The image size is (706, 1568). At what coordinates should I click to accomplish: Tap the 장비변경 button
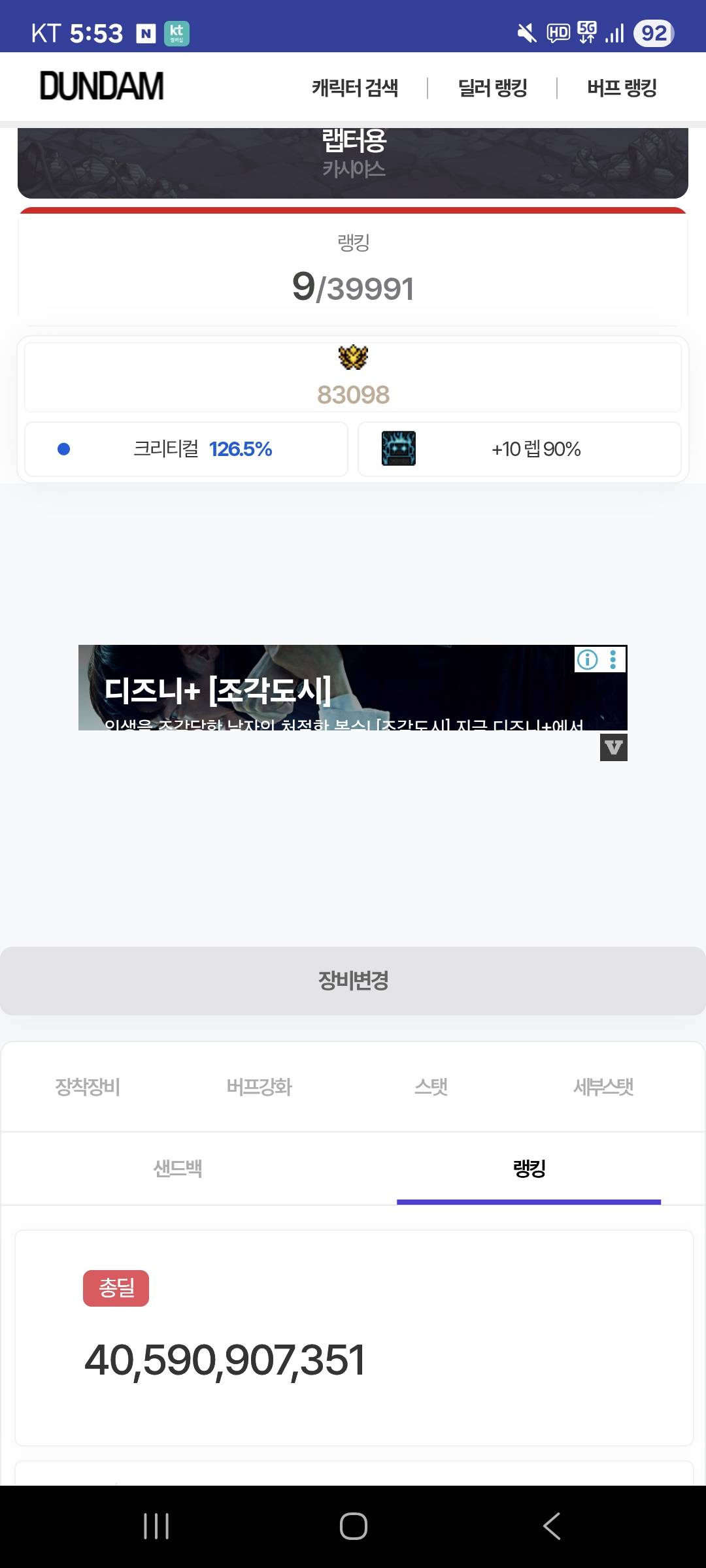click(x=353, y=981)
